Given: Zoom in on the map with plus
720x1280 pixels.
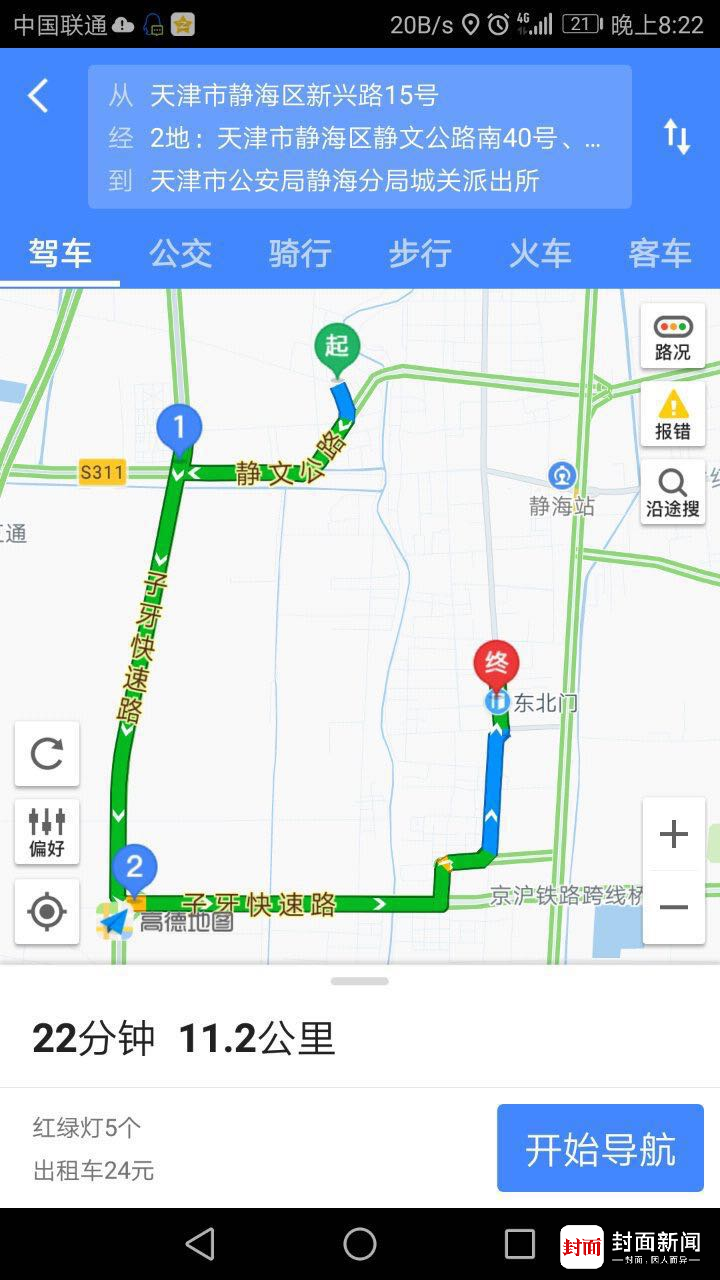Looking at the screenshot, I should (674, 834).
